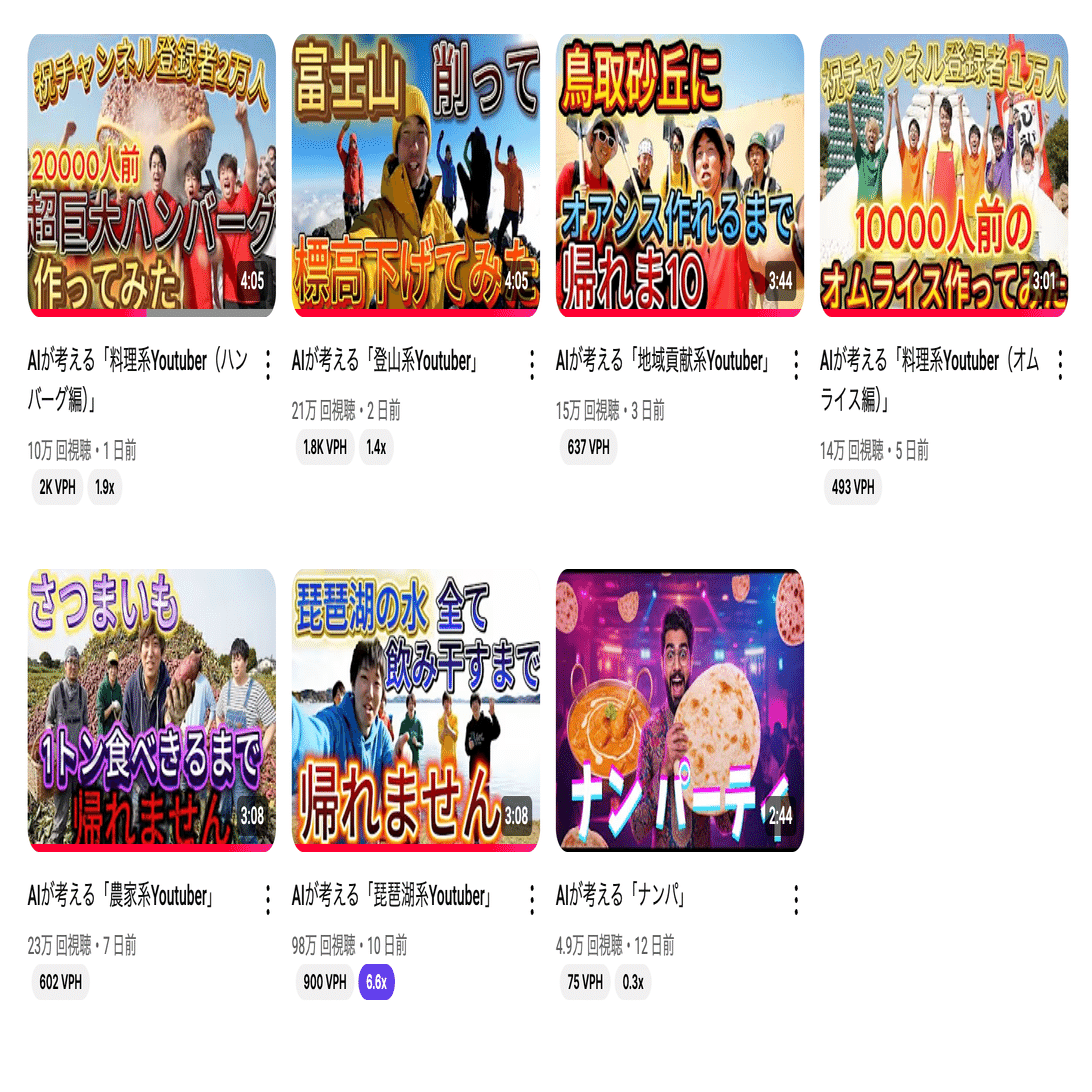Screen dimensions: 1092x1092
Task: Play the 琵琶湖の水 video
Action: coord(415,710)
